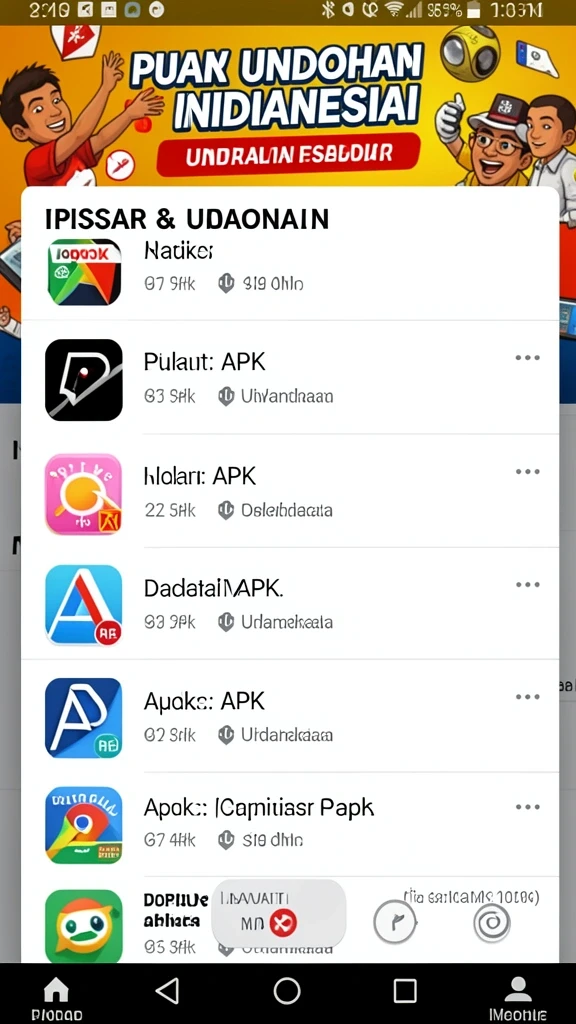Tap the round spiral icon button
The height and width of the screenshot is (1024, 576).
pos(491,923)
